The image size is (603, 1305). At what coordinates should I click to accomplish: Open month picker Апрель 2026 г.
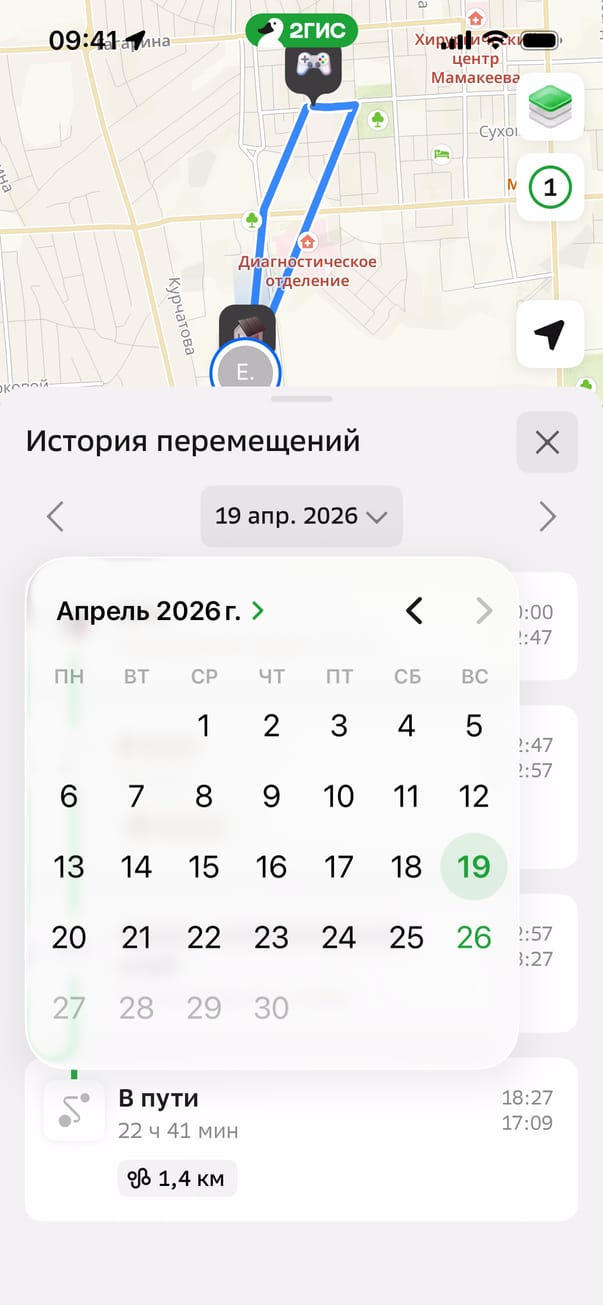click(x=160, y=611)
